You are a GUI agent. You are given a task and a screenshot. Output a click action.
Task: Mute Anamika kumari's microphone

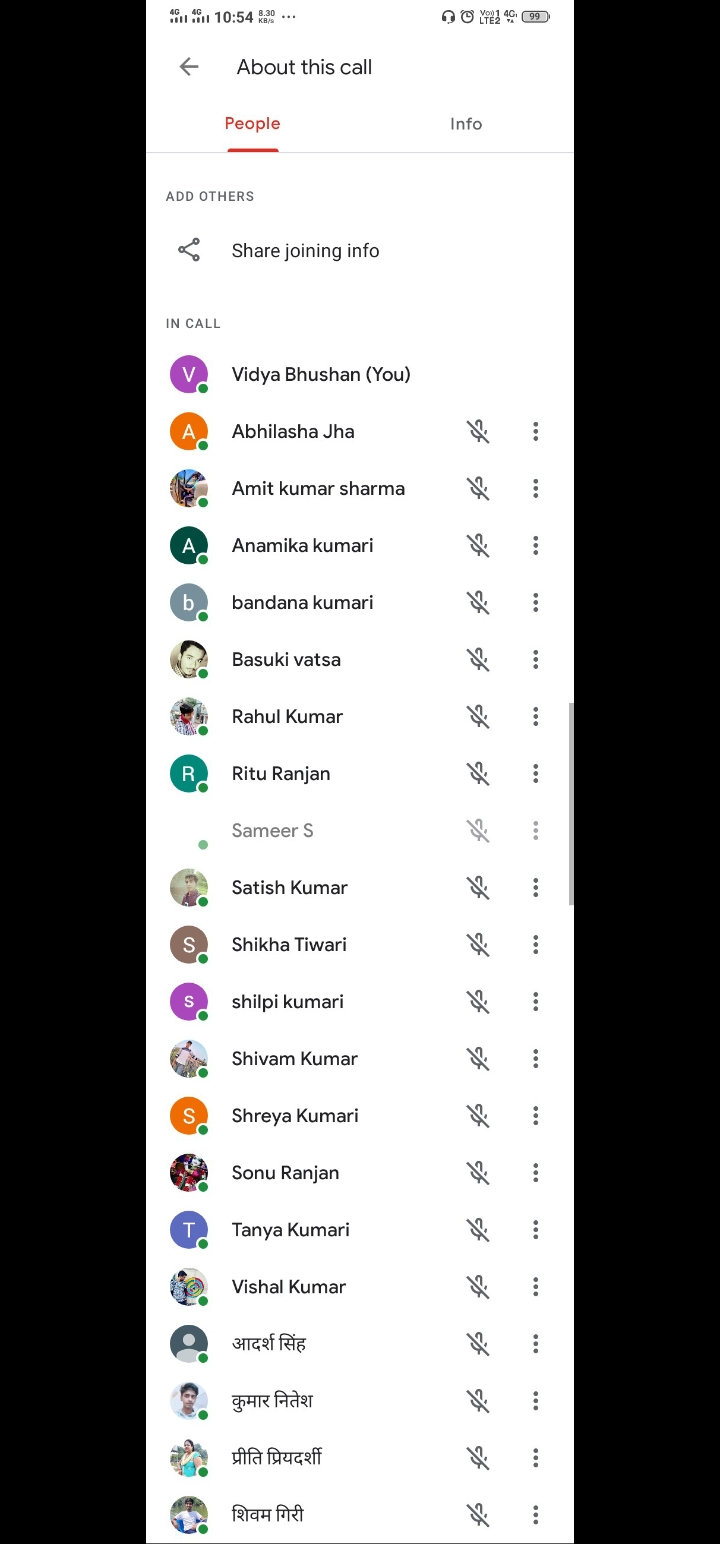478,546
